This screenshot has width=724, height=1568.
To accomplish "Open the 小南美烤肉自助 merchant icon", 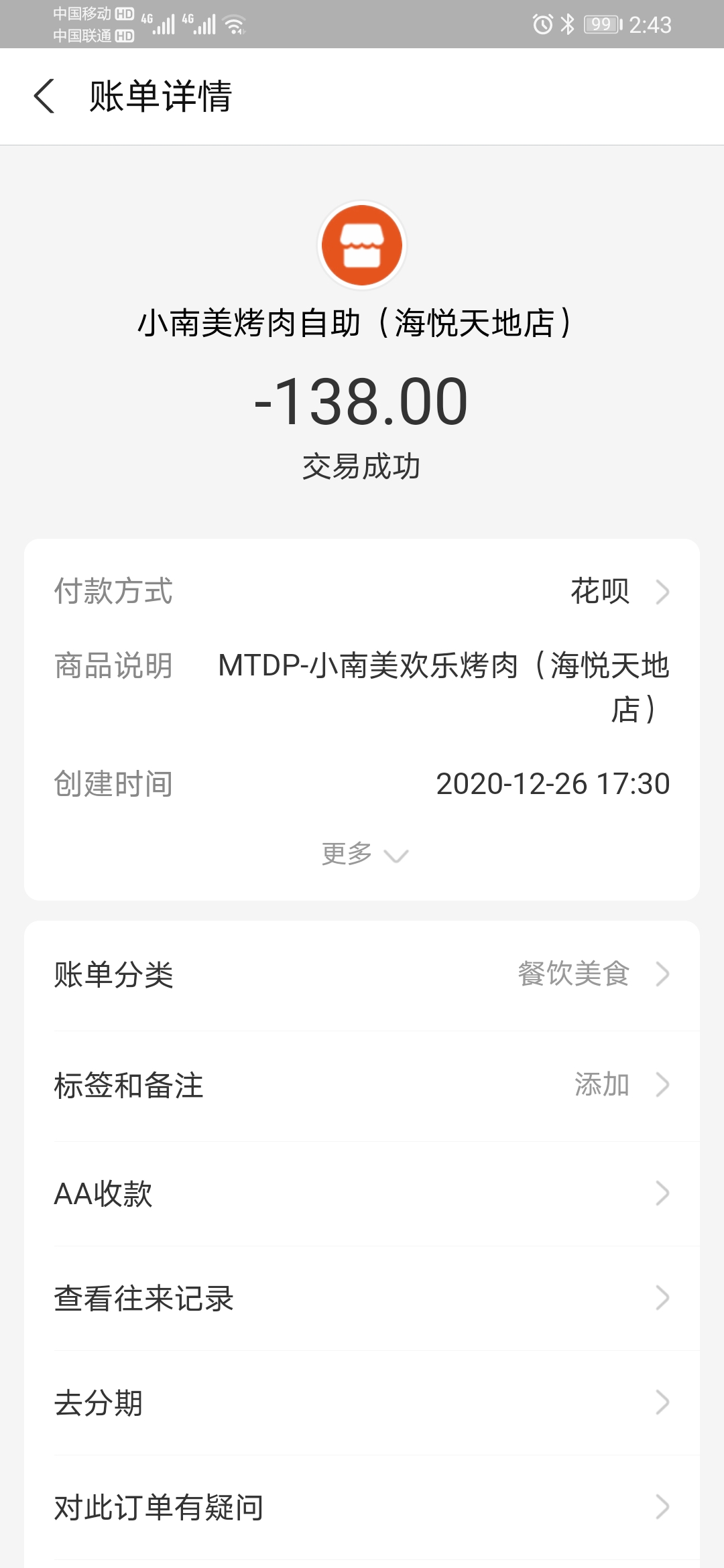I will click(x=362, y=245).
